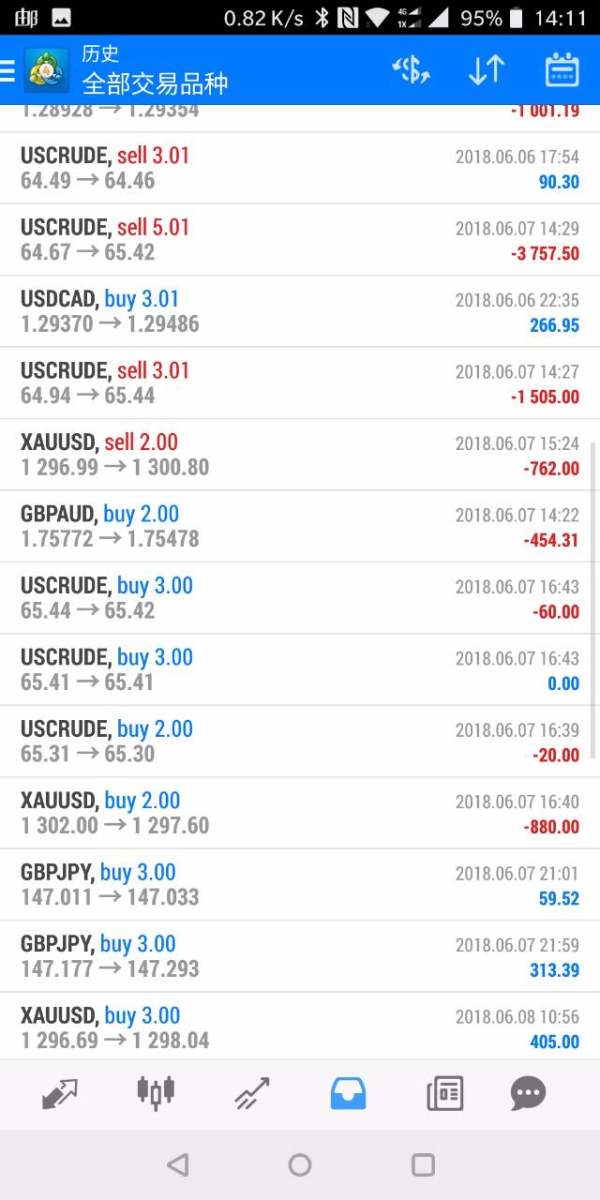Open the hamburger drawer menu

tap(9, 70)
